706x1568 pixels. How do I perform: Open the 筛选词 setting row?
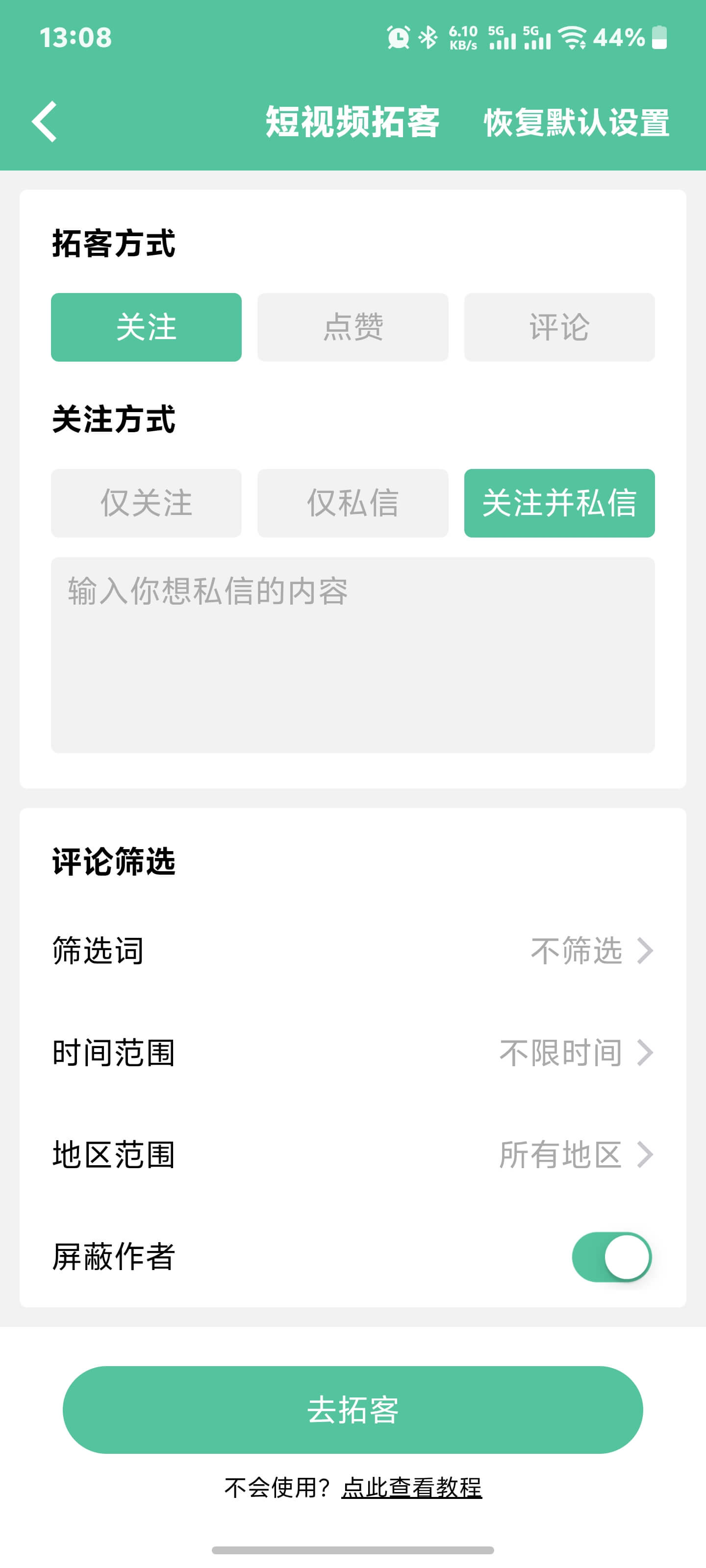(x=353, y=951)
